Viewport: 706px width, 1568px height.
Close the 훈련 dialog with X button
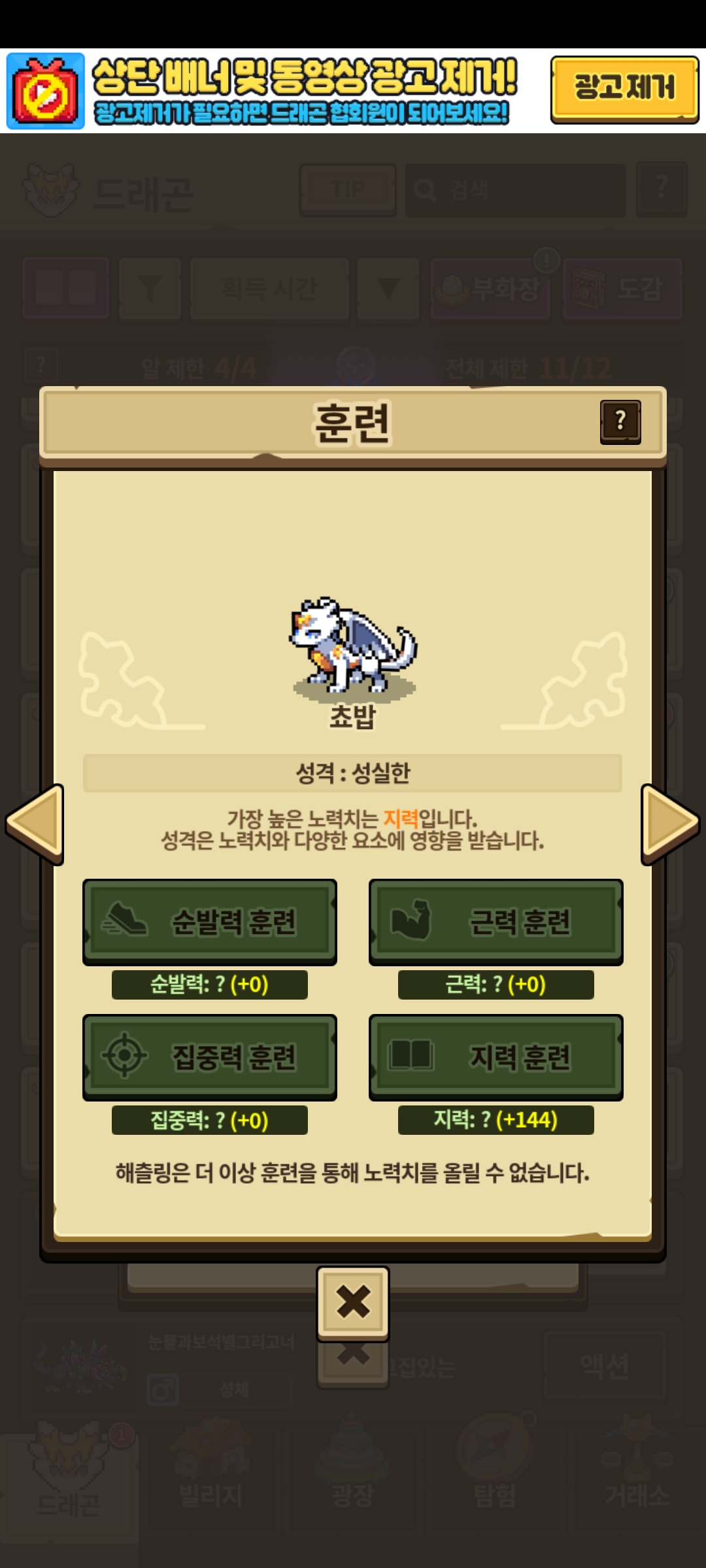[353, 1303]
